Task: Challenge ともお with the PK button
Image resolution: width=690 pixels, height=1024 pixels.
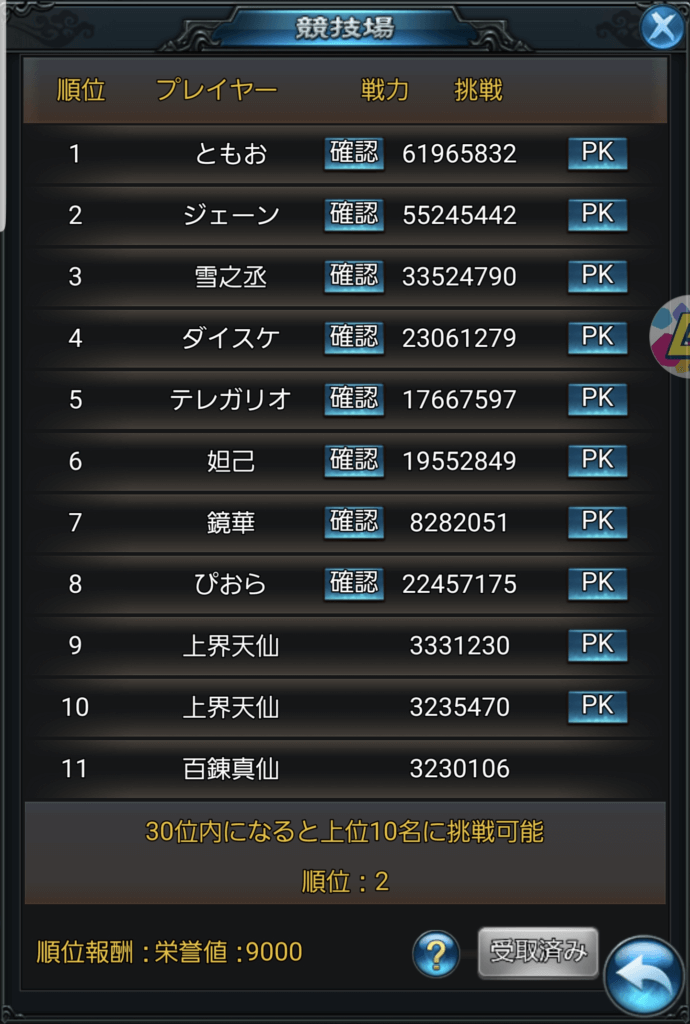Action: (597, 153)
